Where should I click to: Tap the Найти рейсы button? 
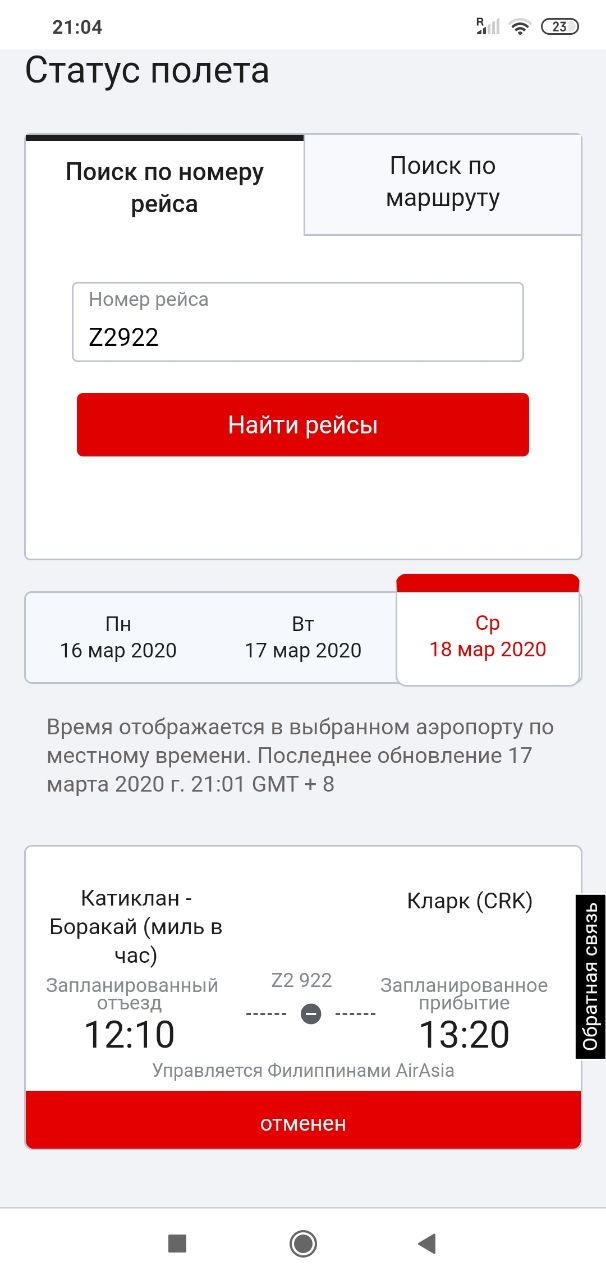point(303,425)
